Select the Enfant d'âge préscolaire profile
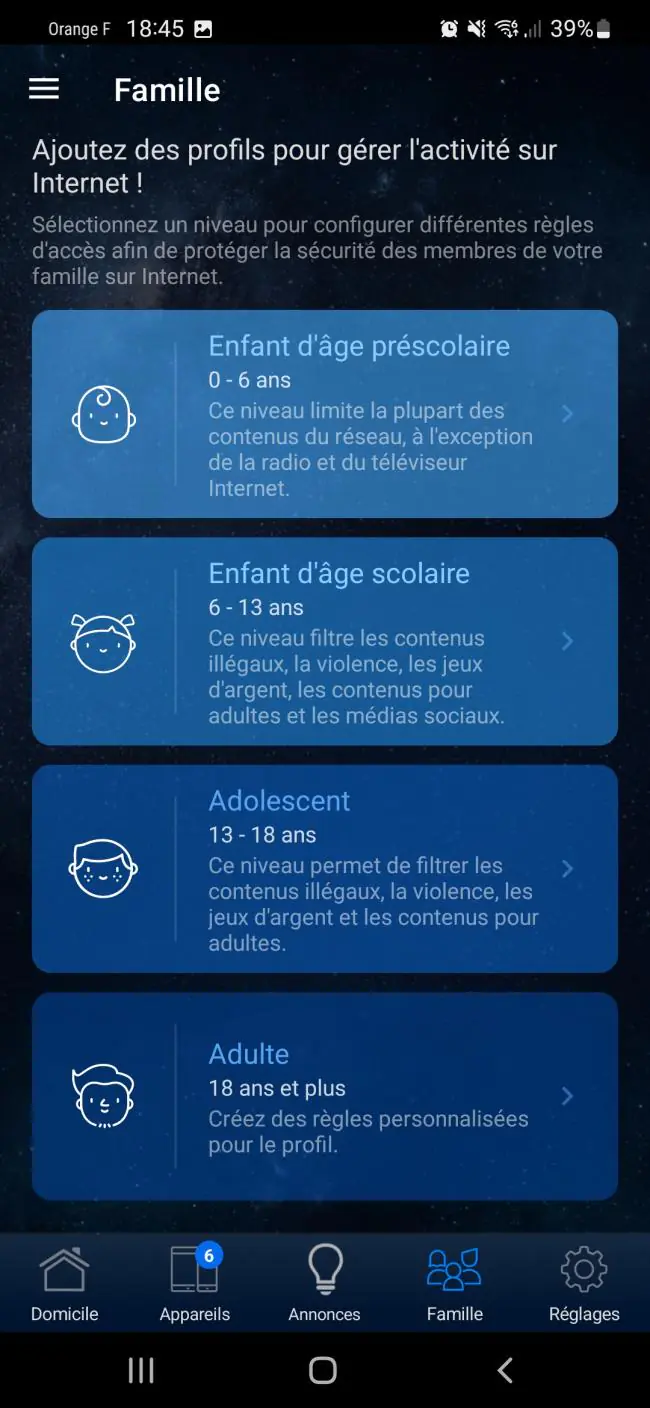Viewport: 650px width, 1408px height. [325, 414]
